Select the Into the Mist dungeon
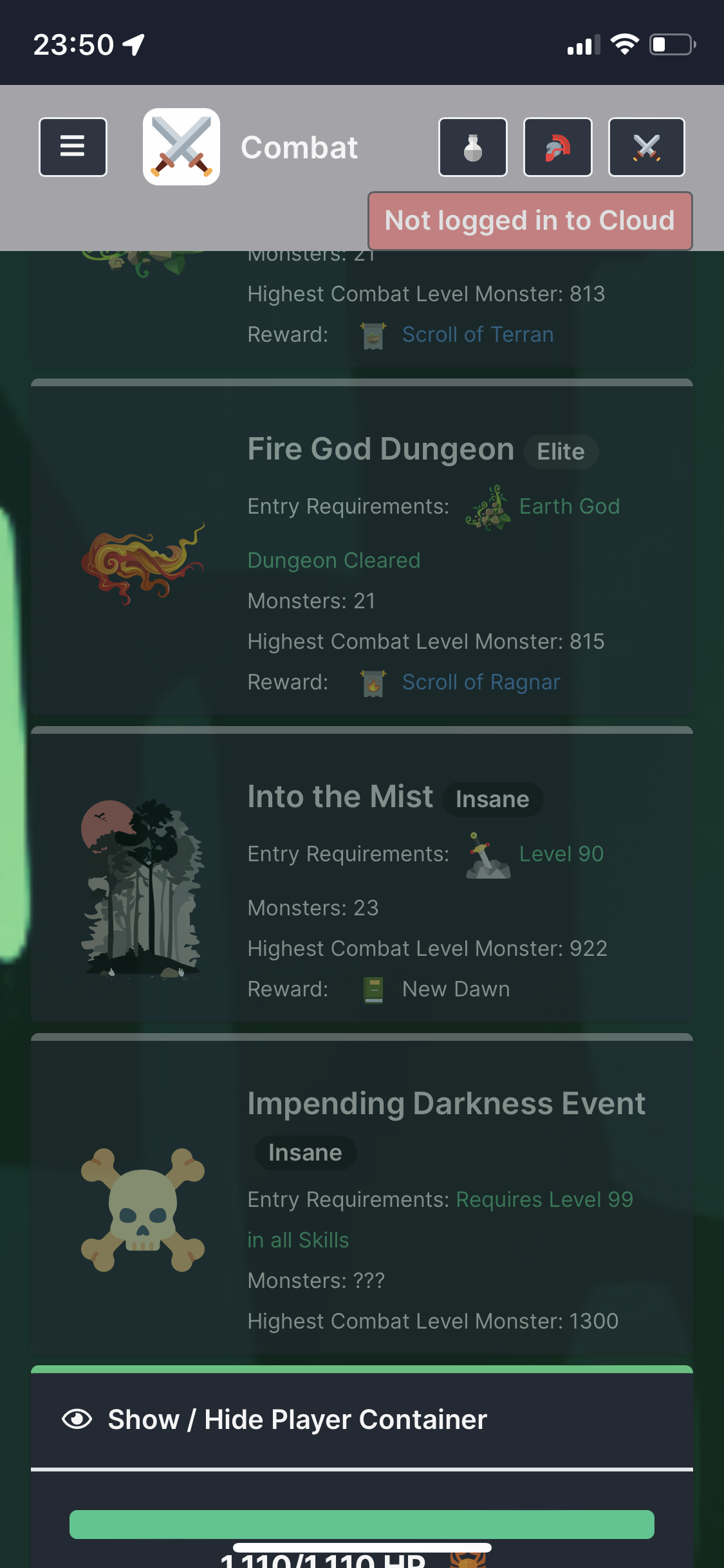724x1568 pixels. (x=340, y=796)
